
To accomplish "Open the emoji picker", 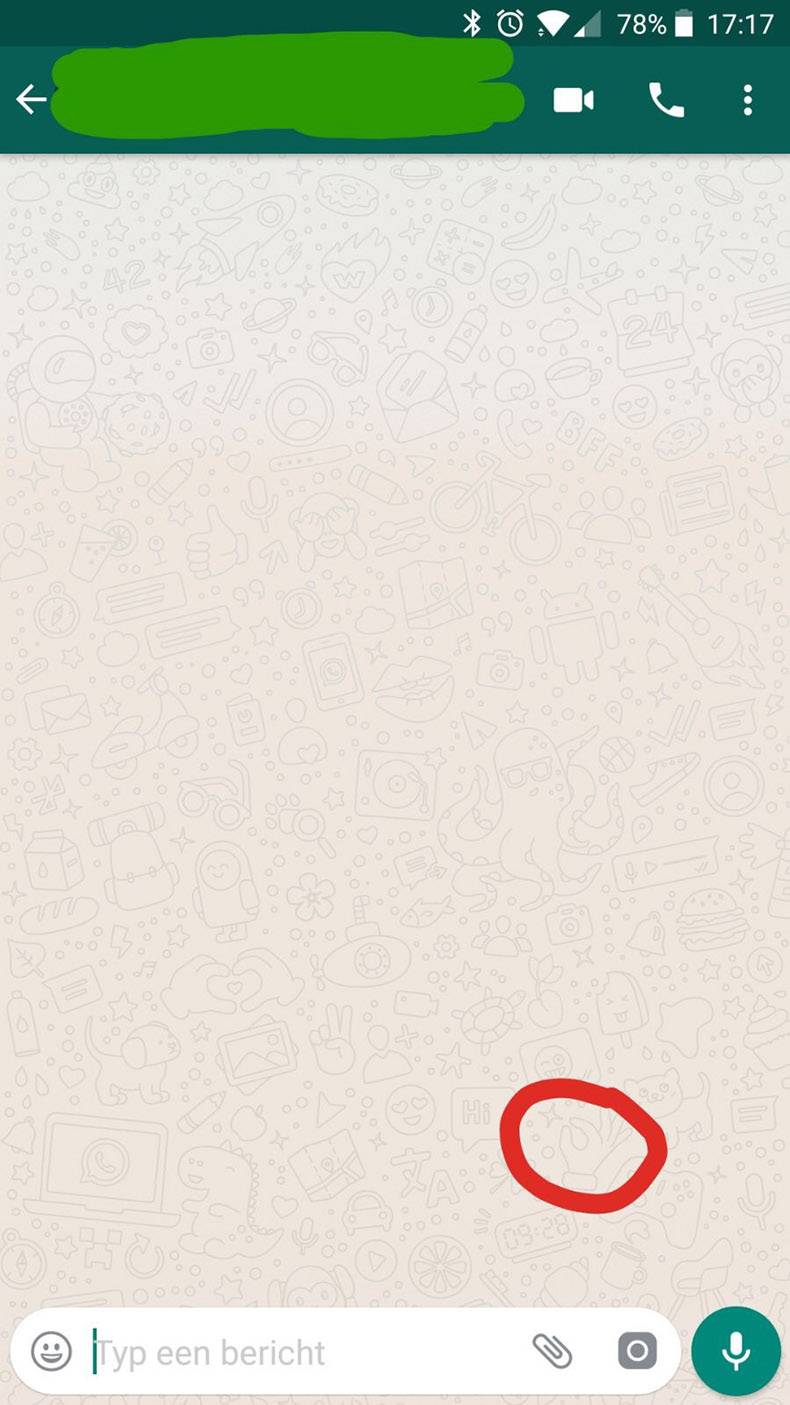I will point(52,1352).
